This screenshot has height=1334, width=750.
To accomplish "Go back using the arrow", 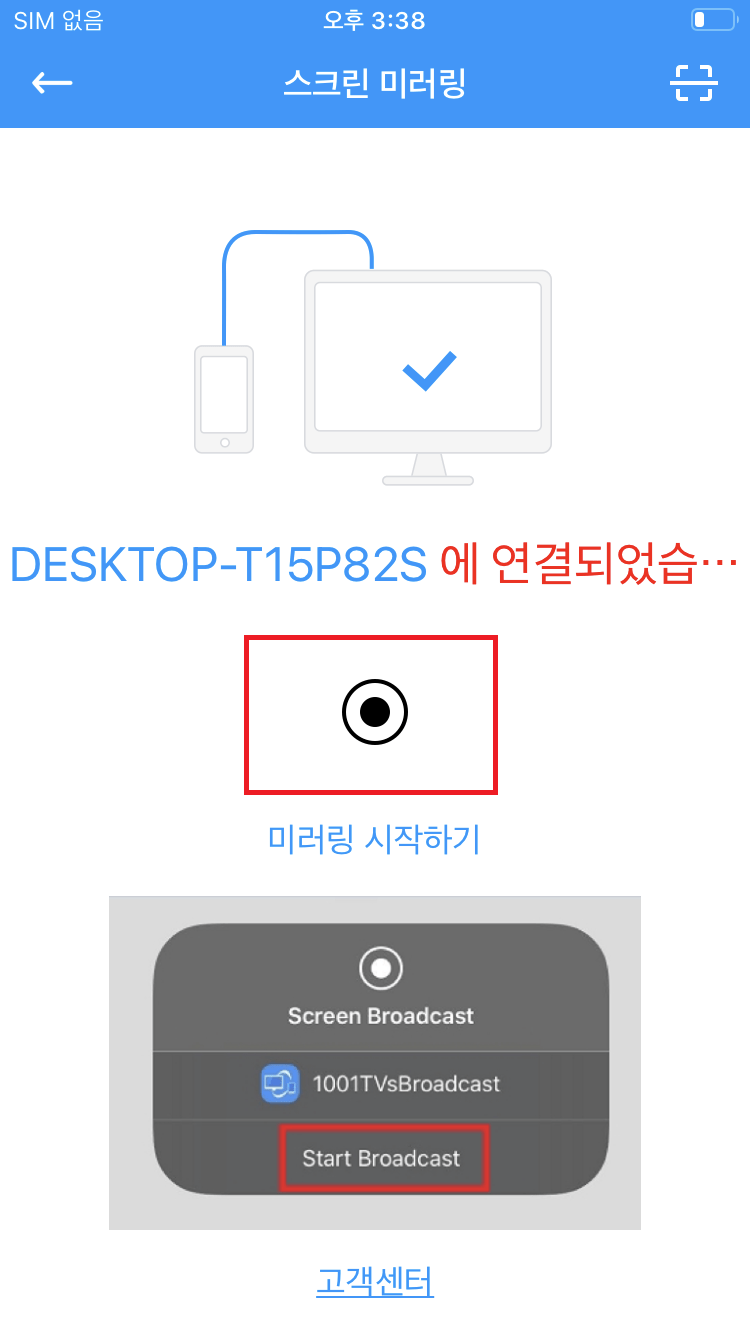I will click(52, 83).
